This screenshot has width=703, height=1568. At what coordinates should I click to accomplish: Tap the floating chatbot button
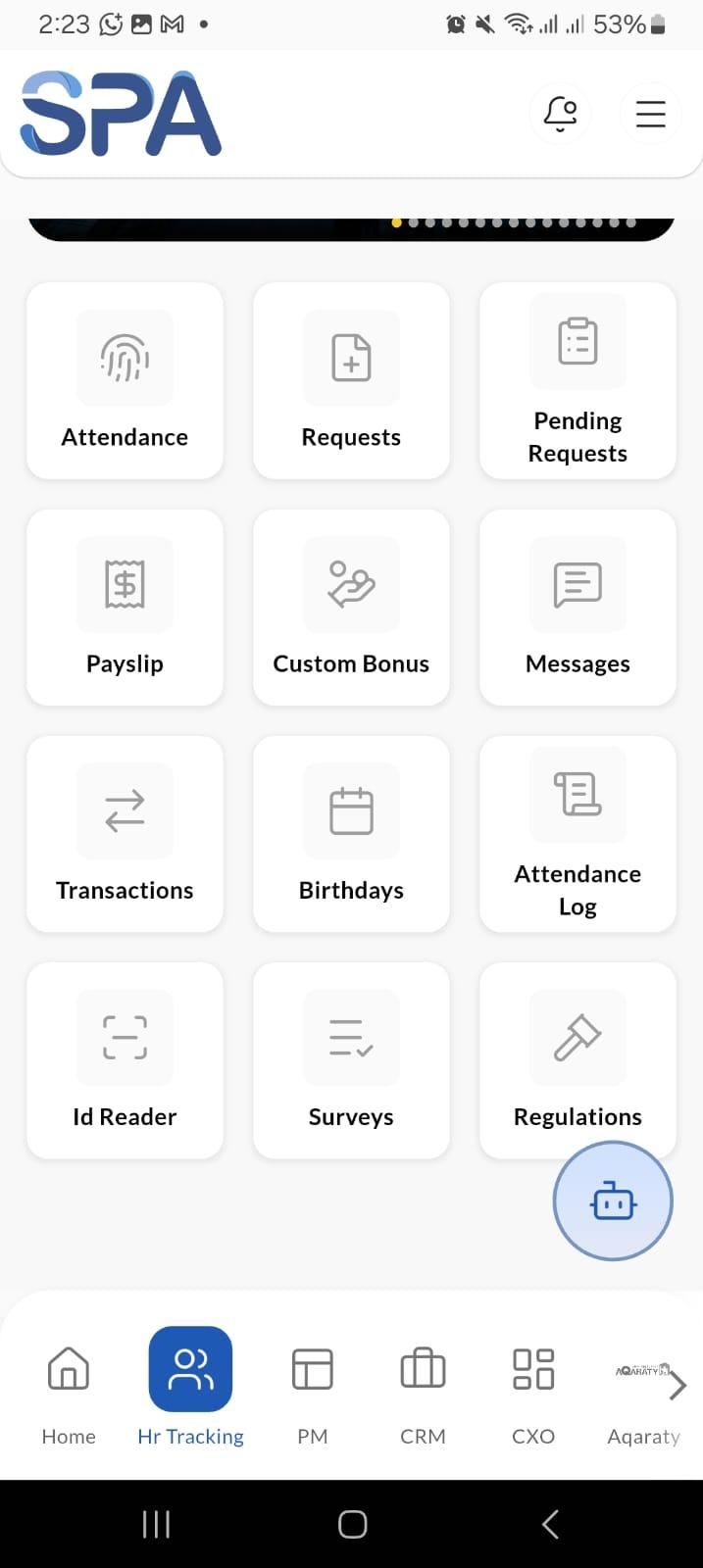[x=613, y=1201]
